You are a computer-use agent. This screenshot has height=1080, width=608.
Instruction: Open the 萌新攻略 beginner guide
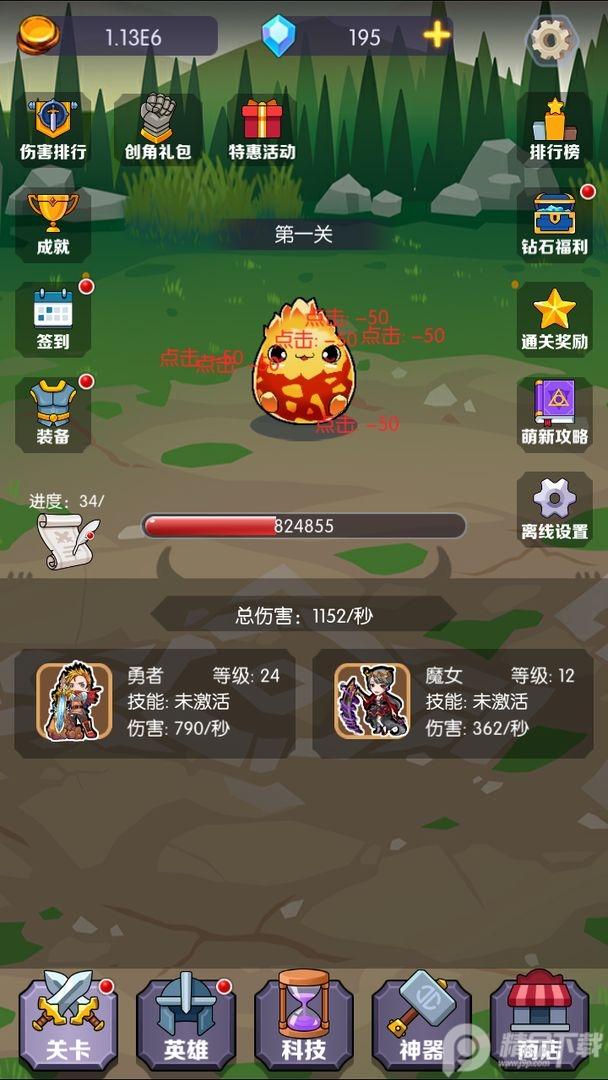(554, 414)
